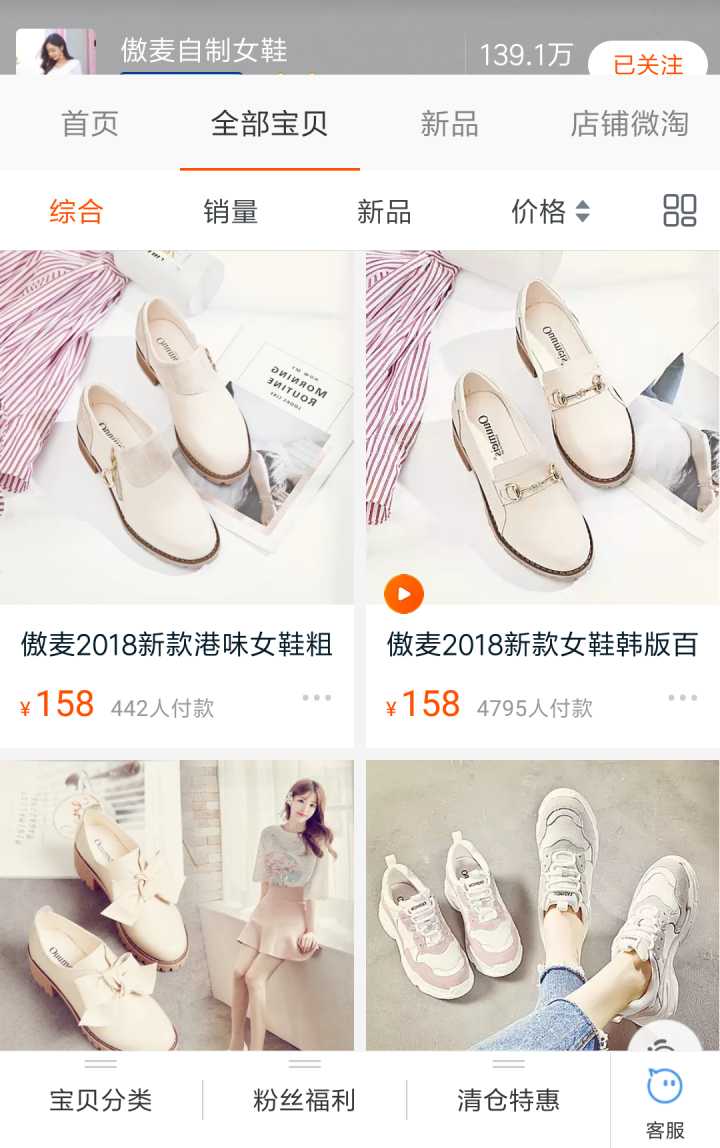720x1148 pixels.
Task: Play the video on the 女鞋韩版百 item
Action: (x=404, y=595)
